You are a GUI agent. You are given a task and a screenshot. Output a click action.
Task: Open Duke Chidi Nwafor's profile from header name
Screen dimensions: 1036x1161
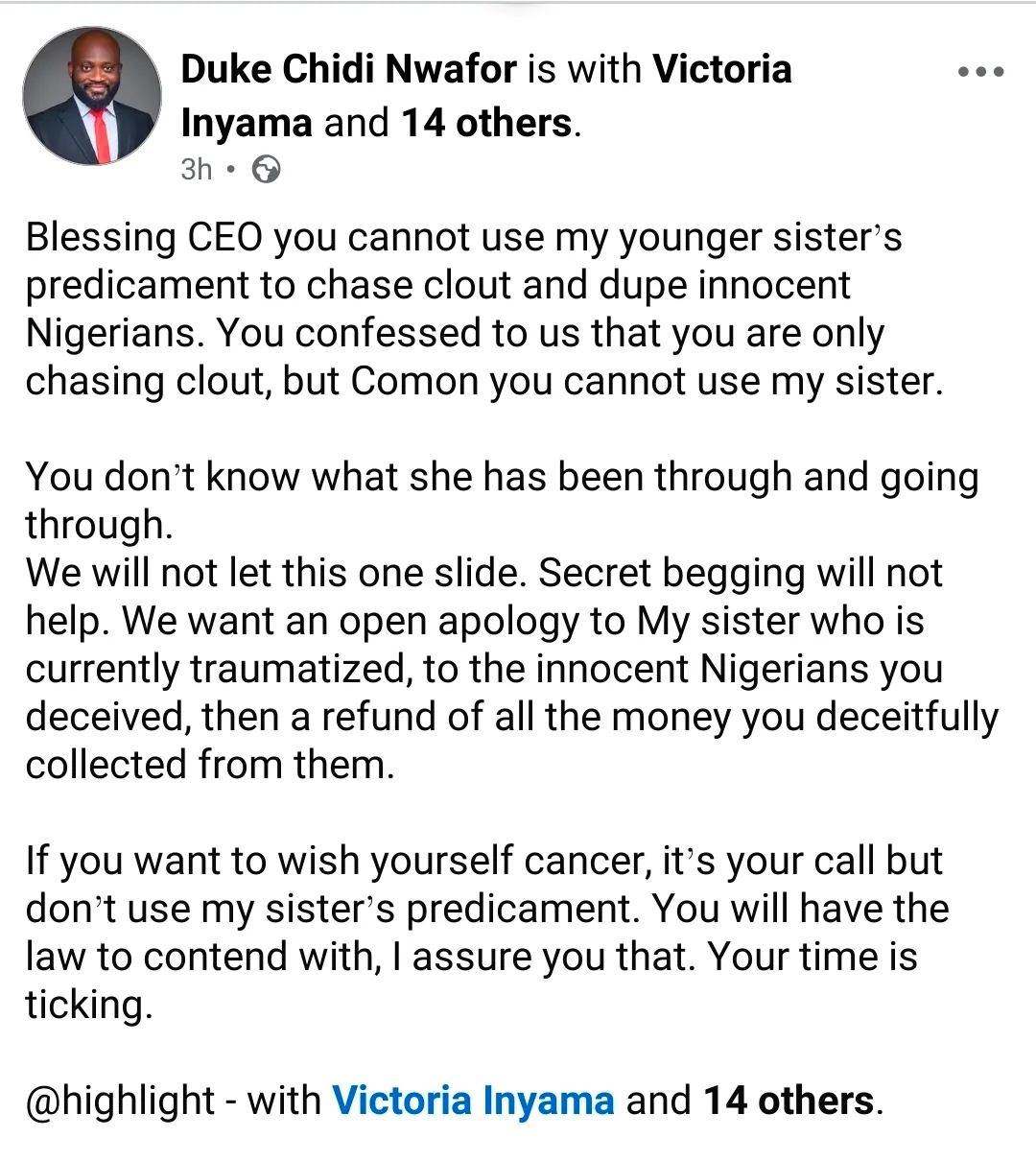pos(348,69)
